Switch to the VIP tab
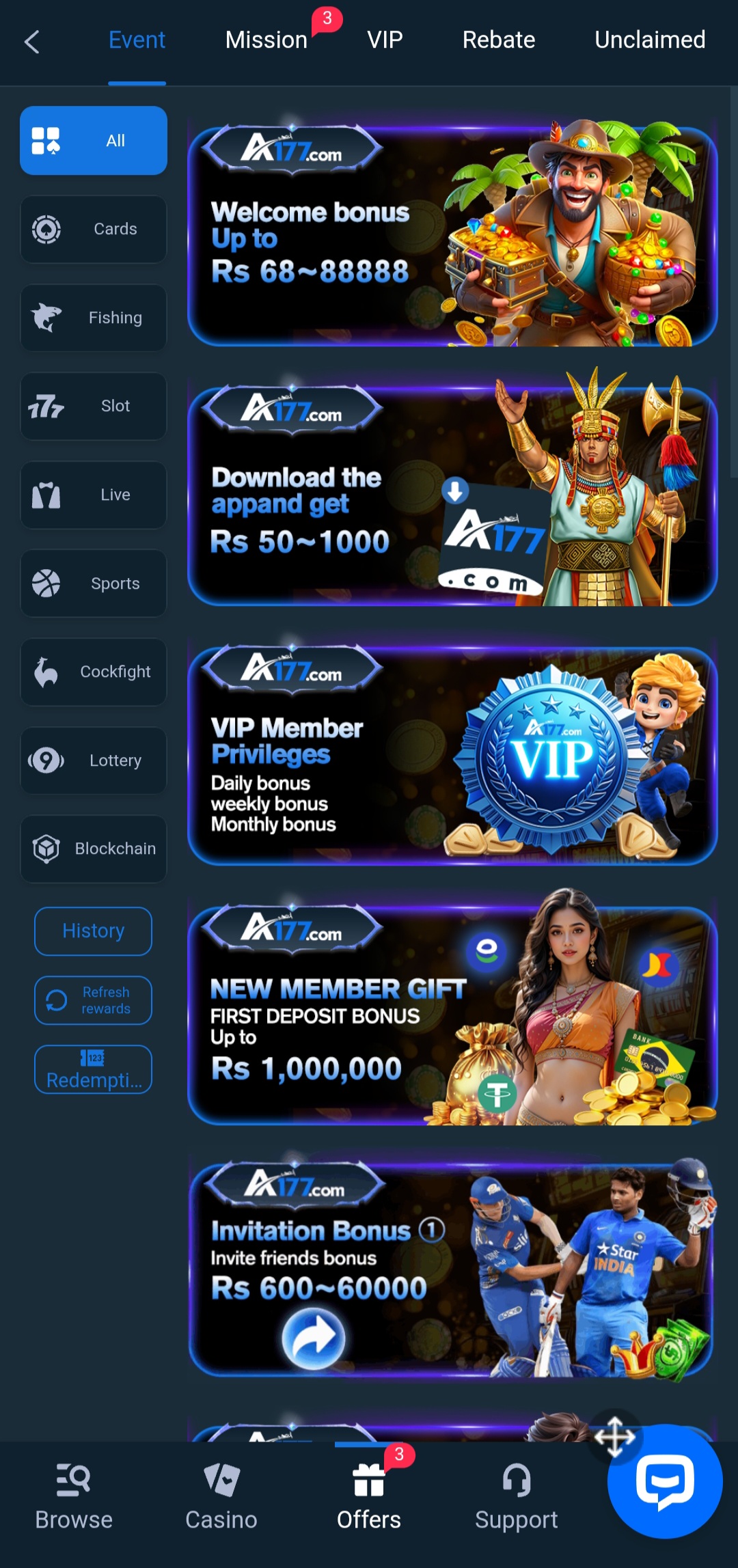The image size is (738, 1568). 385,40
